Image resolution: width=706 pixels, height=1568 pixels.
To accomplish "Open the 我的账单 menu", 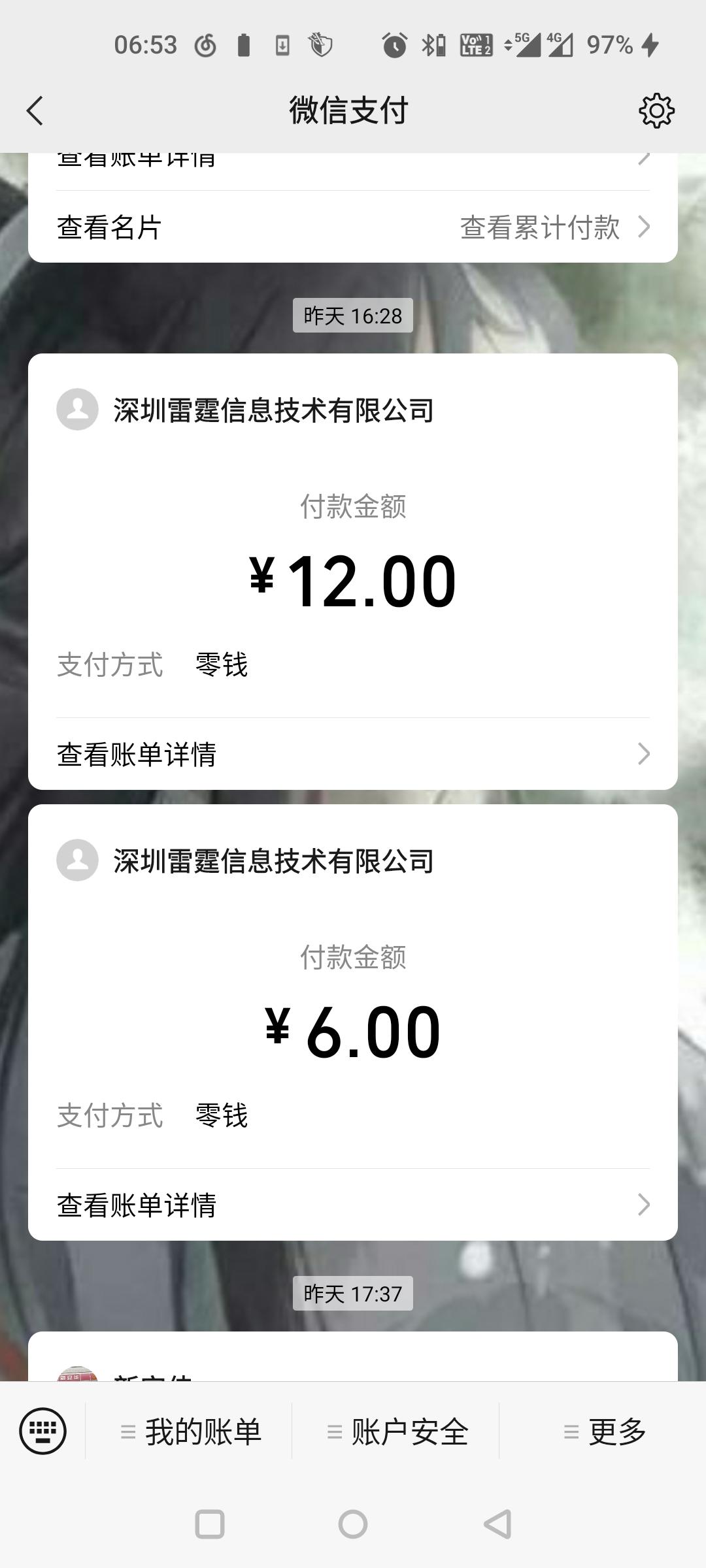I will [191, 1432].
